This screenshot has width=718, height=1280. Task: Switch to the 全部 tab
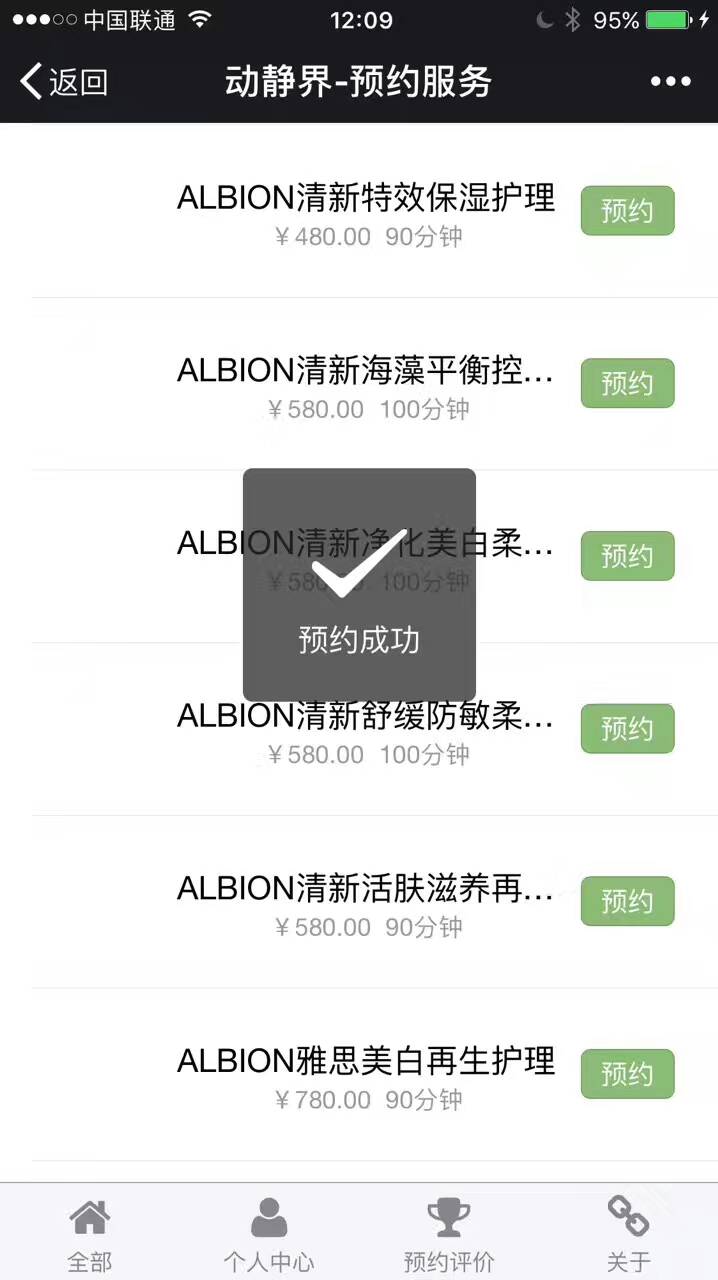pyautogui.click(x=90, y=1233)
